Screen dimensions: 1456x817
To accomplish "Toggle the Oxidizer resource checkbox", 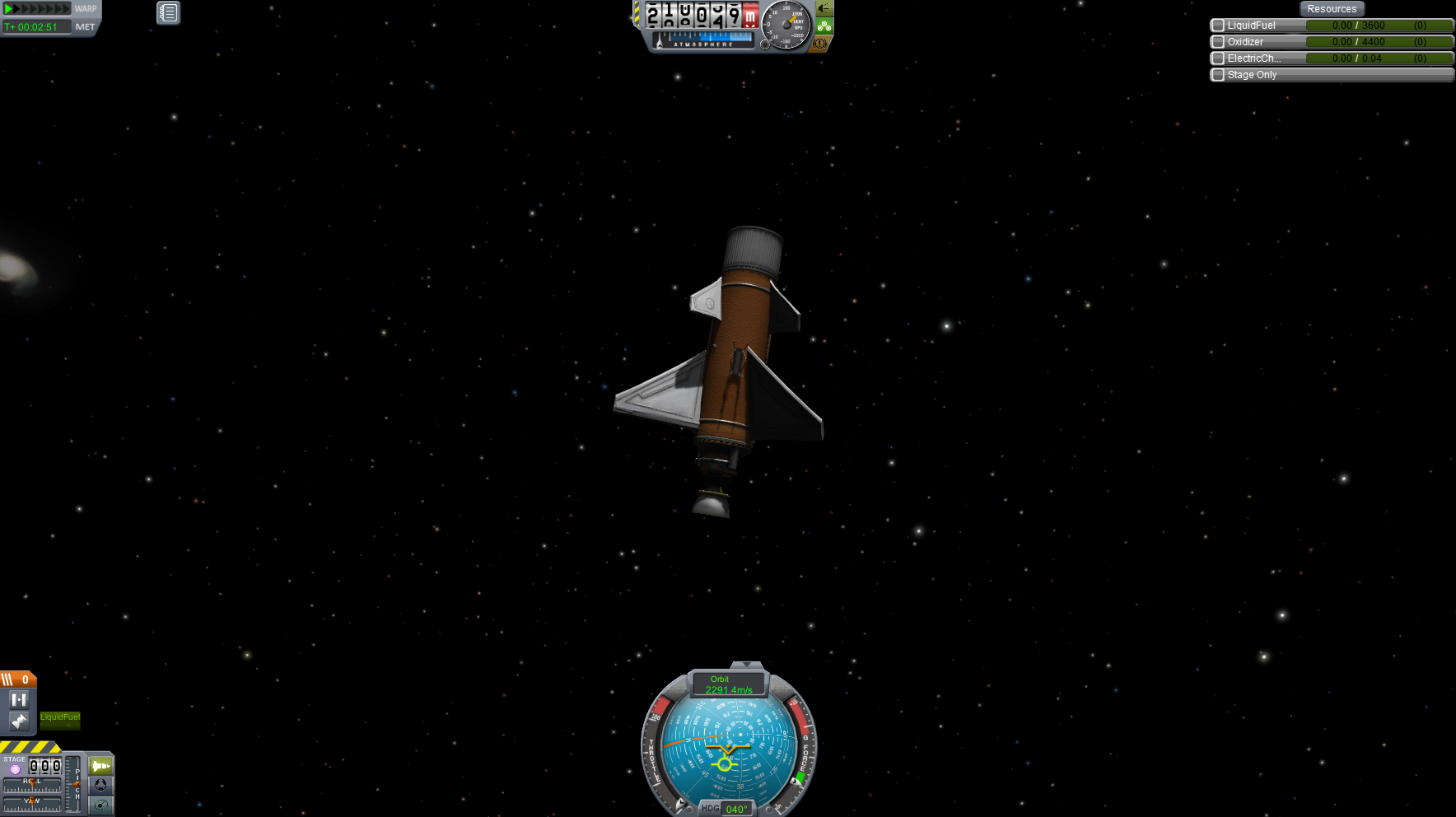I will tap(1218, 42).
